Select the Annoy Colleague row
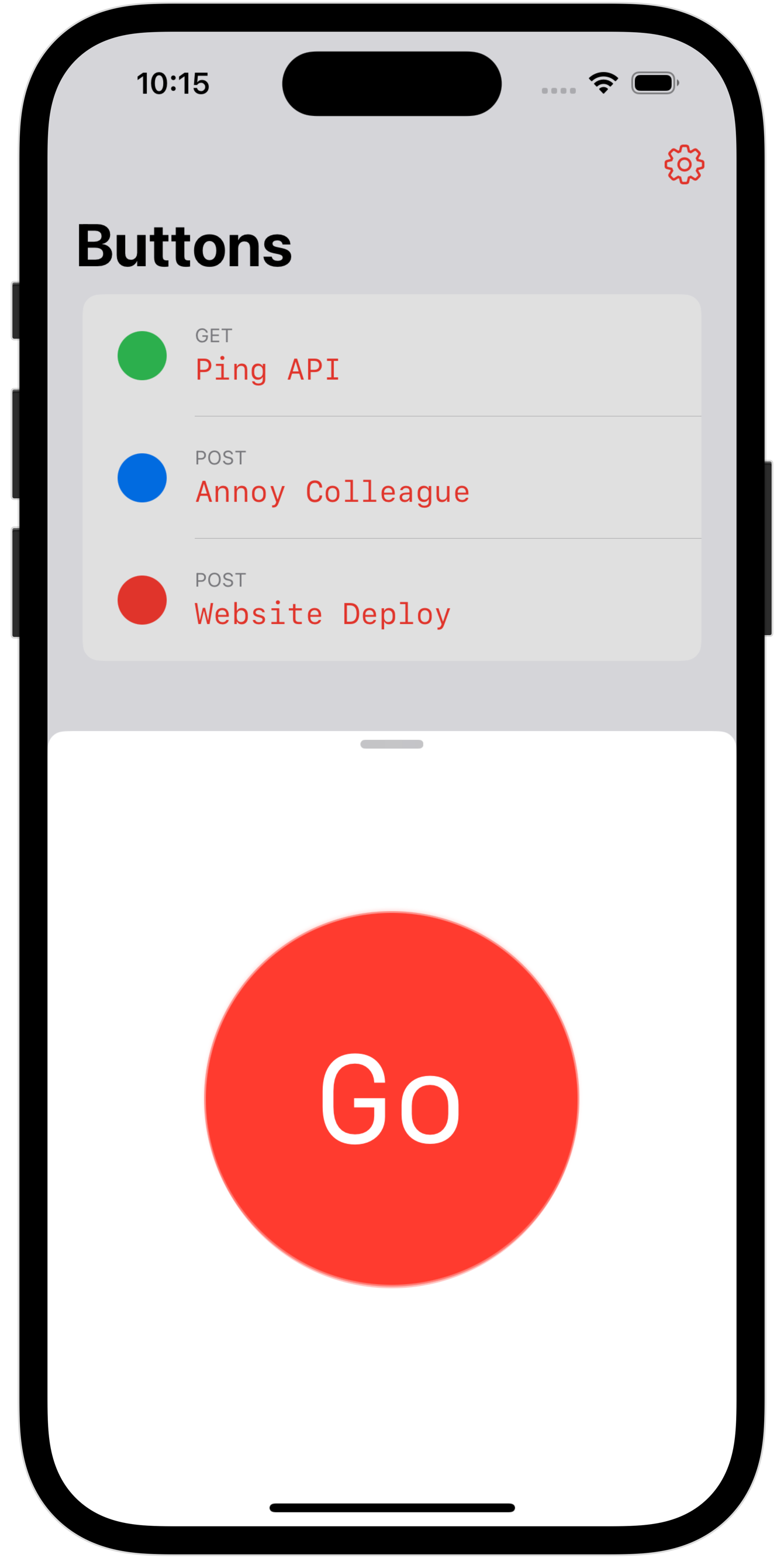 pos(391,478)
